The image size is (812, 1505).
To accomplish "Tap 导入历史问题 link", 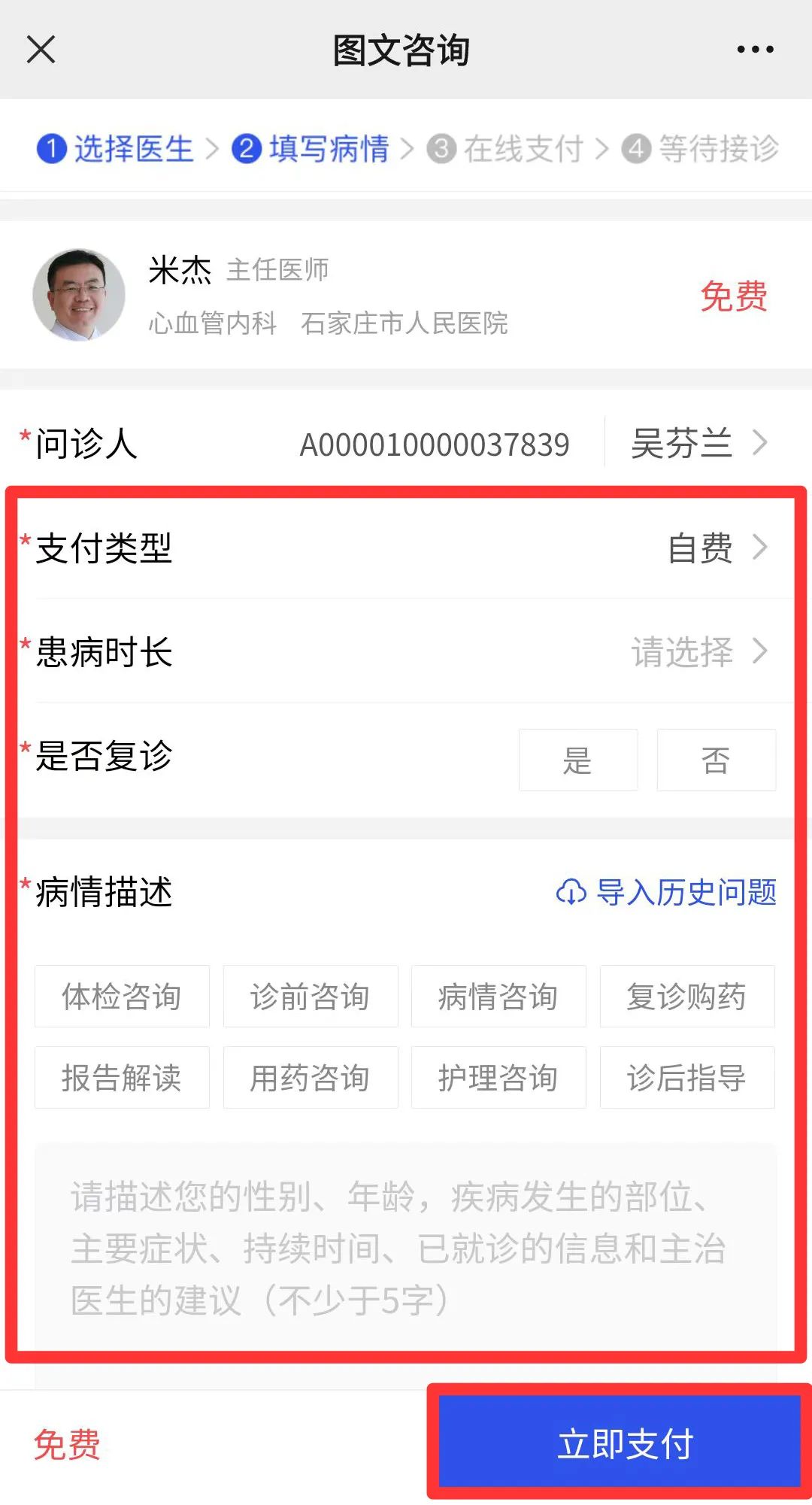I will (x=666, y=893).
